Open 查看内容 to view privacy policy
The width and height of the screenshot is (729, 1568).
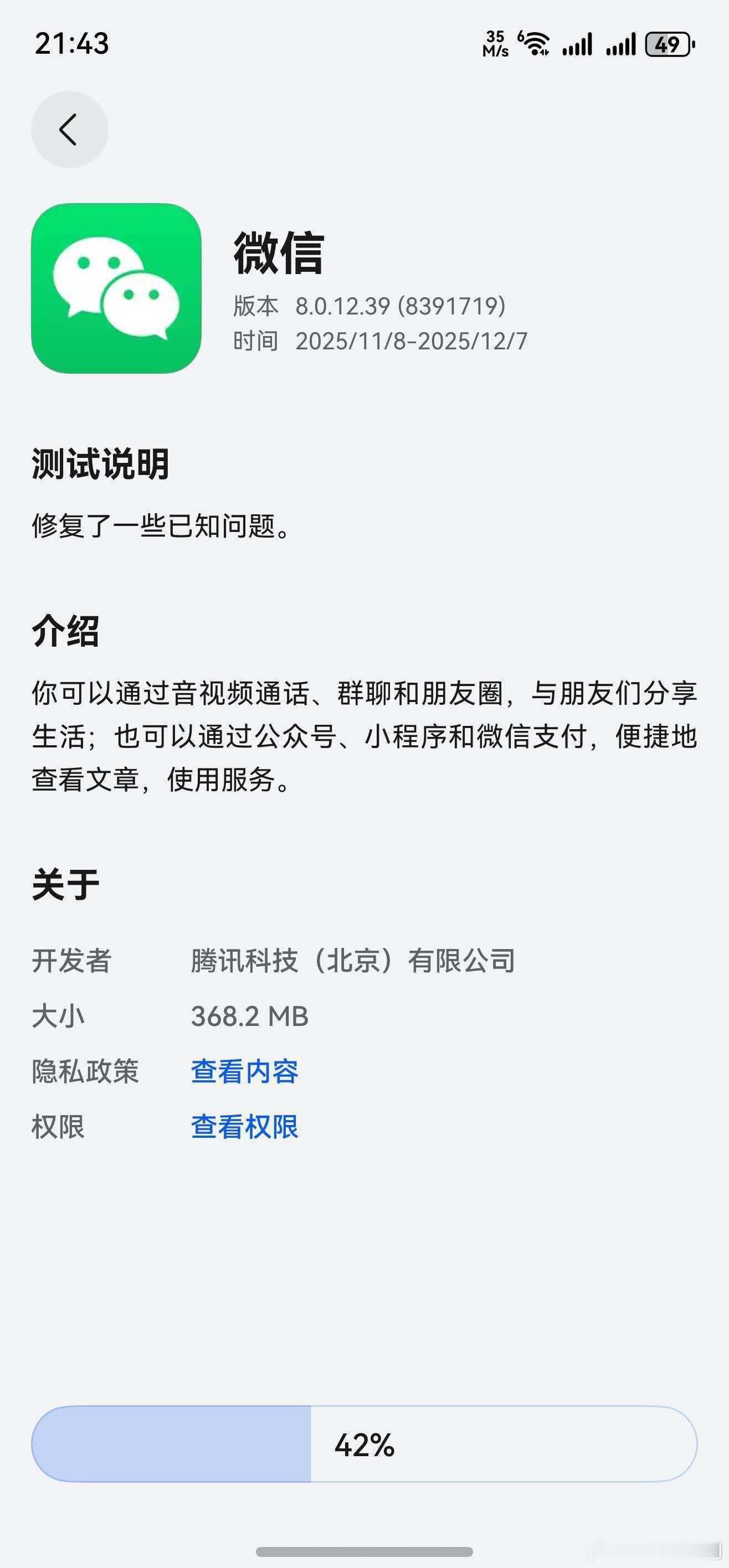coord(245,1071)
